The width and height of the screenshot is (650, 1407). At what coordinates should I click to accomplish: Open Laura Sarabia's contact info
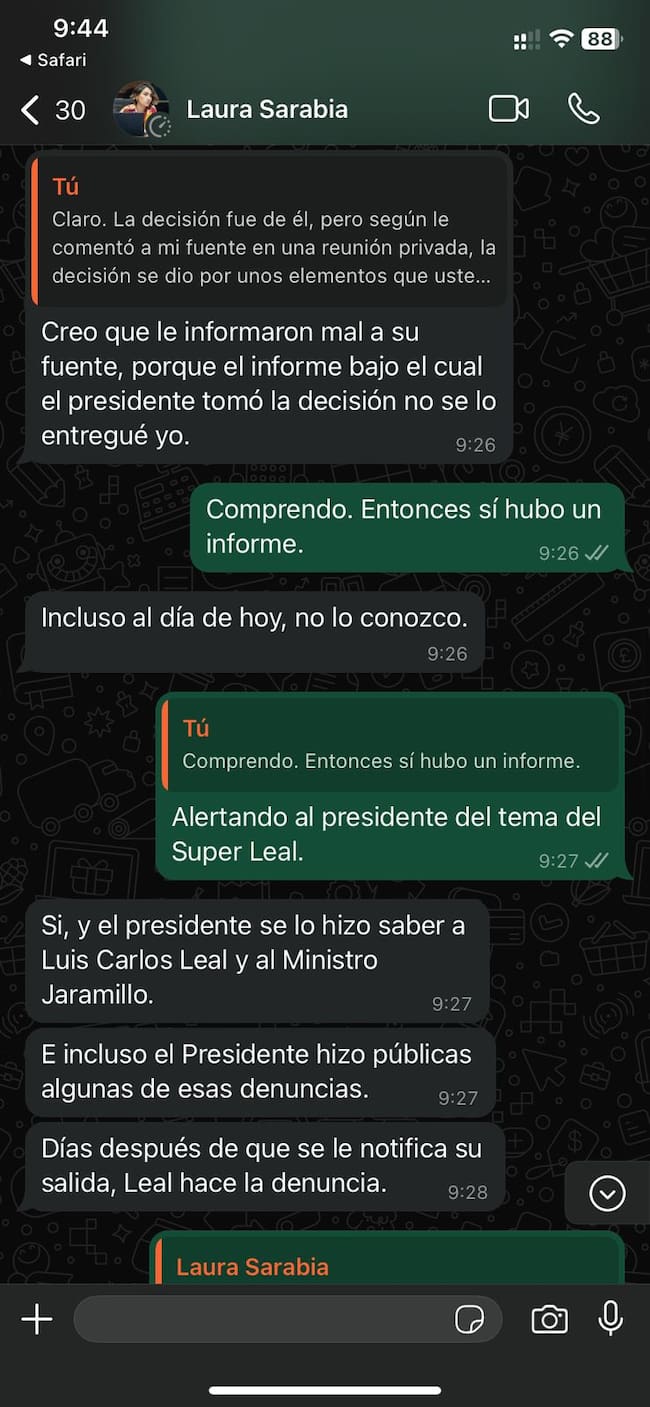[x=266, y=109]
